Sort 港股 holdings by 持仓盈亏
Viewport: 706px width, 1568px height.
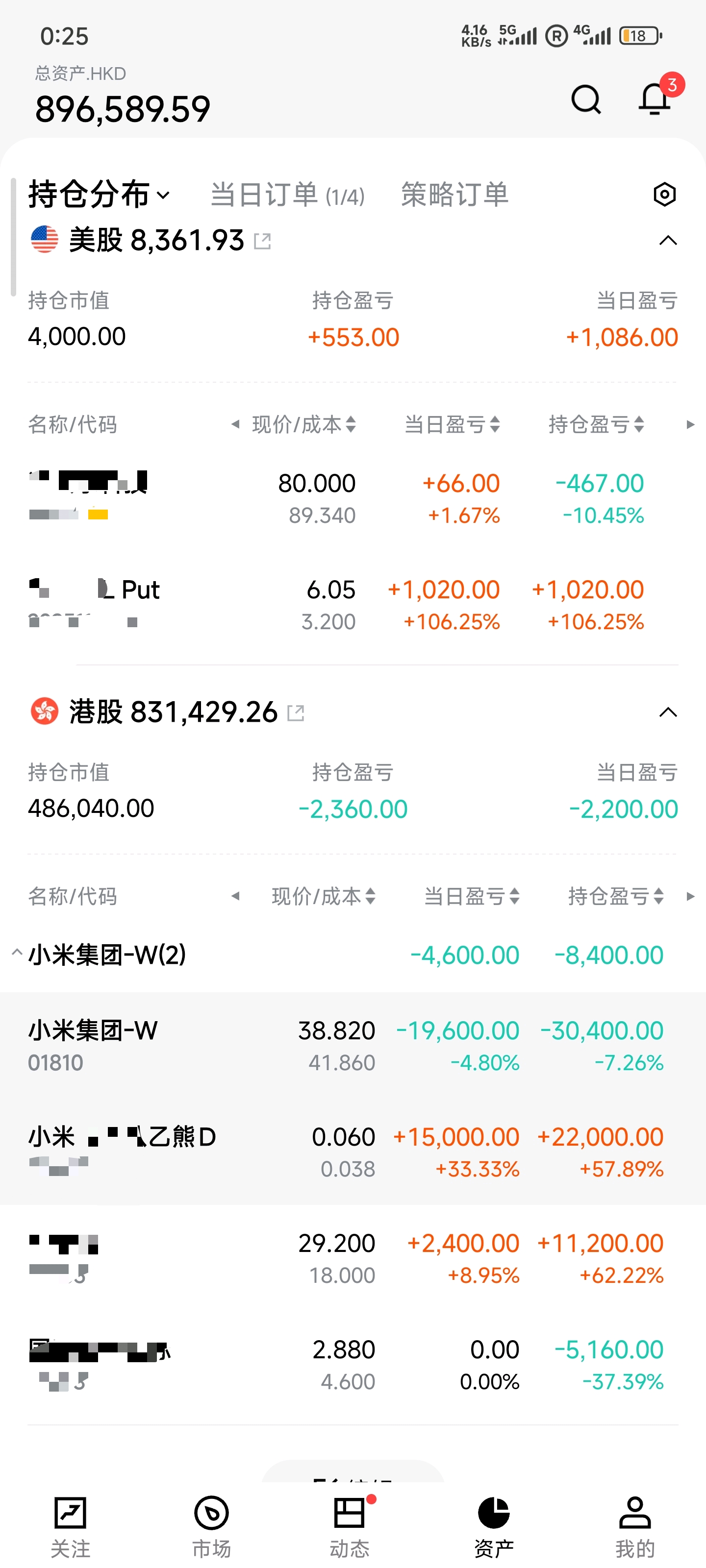coord(616,896)
